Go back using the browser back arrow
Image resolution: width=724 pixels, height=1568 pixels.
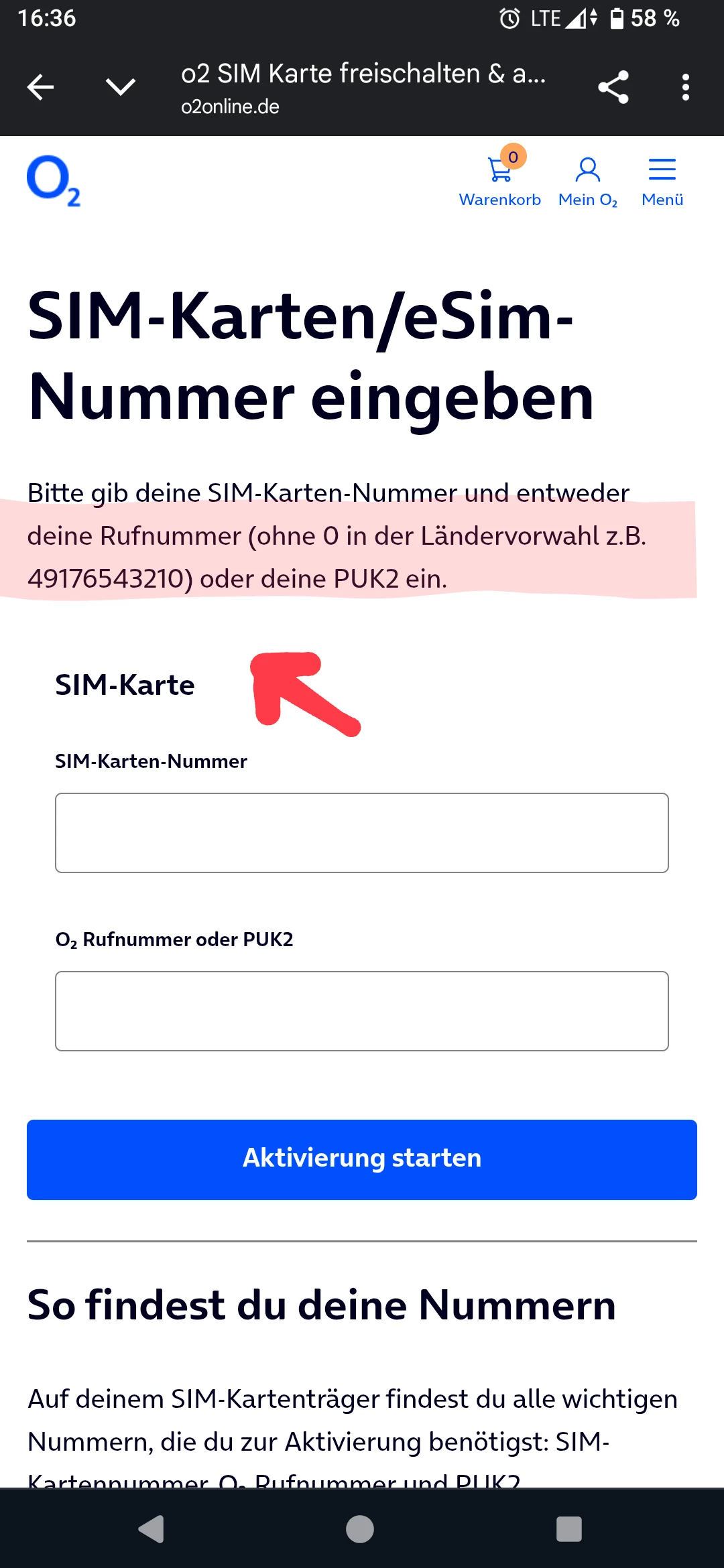[40, 87]
